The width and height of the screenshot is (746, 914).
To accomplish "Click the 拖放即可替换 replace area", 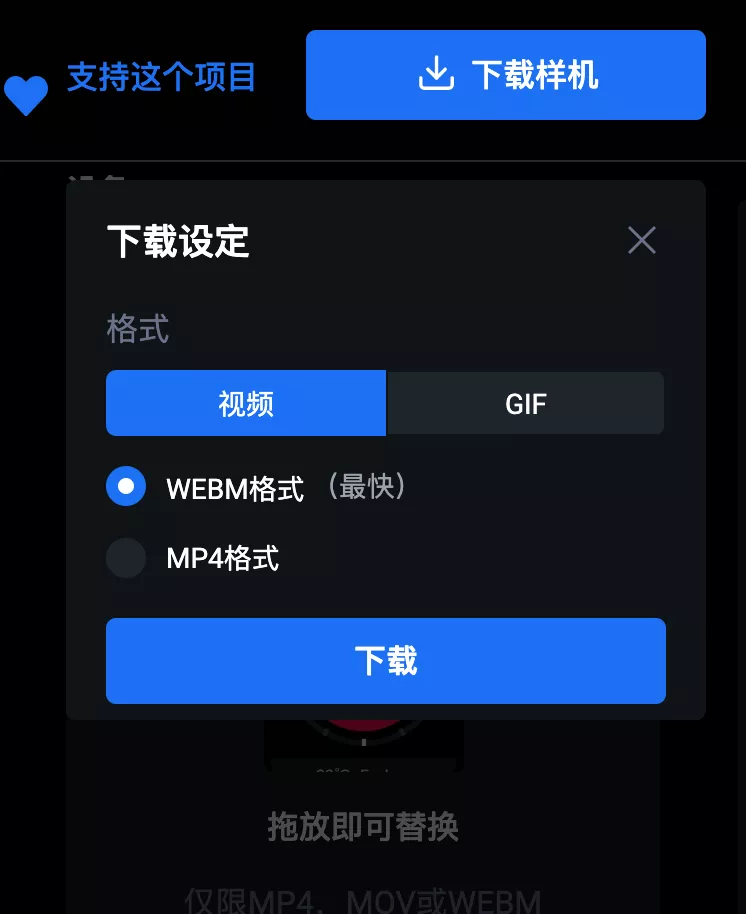I will [x=363, y=827].
